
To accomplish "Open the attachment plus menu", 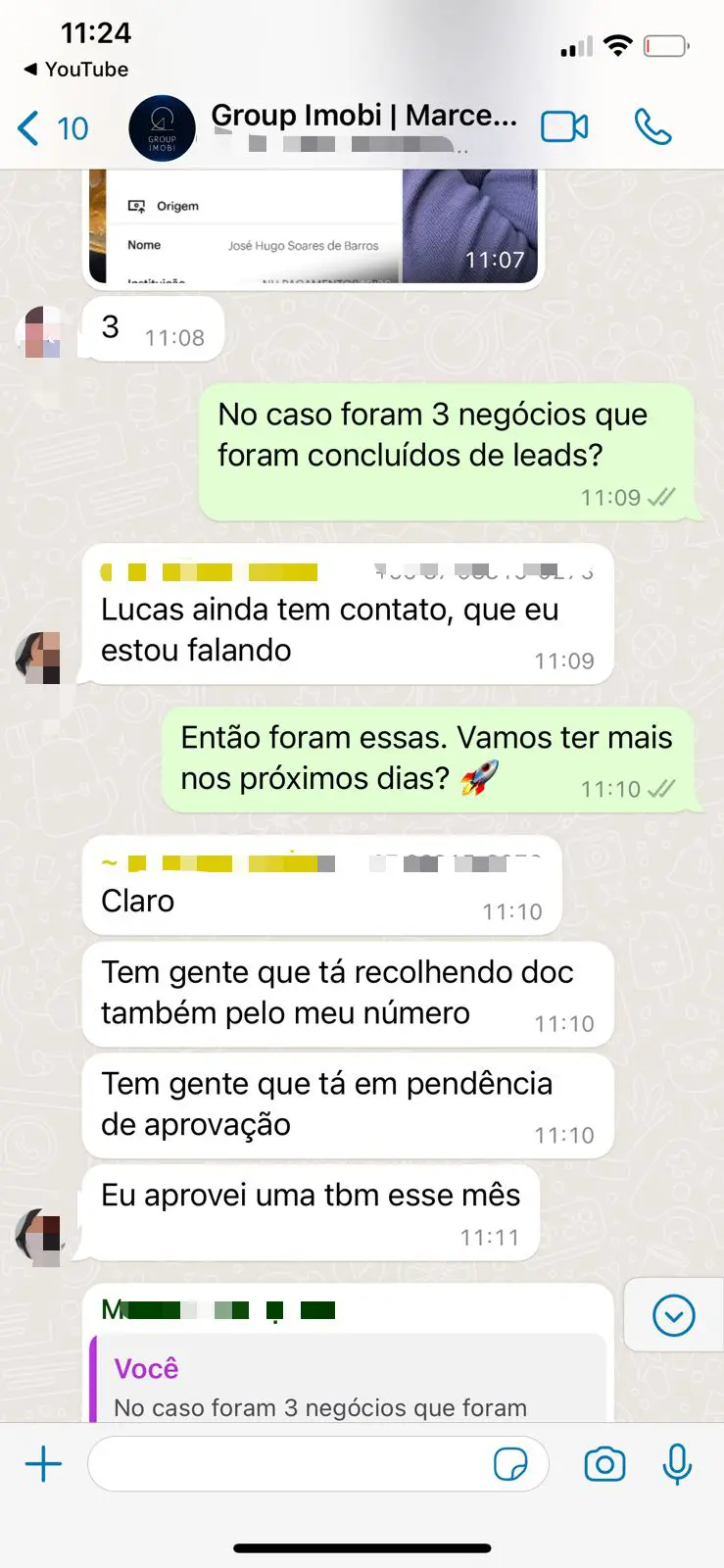I will click(x=43, y=1465).
